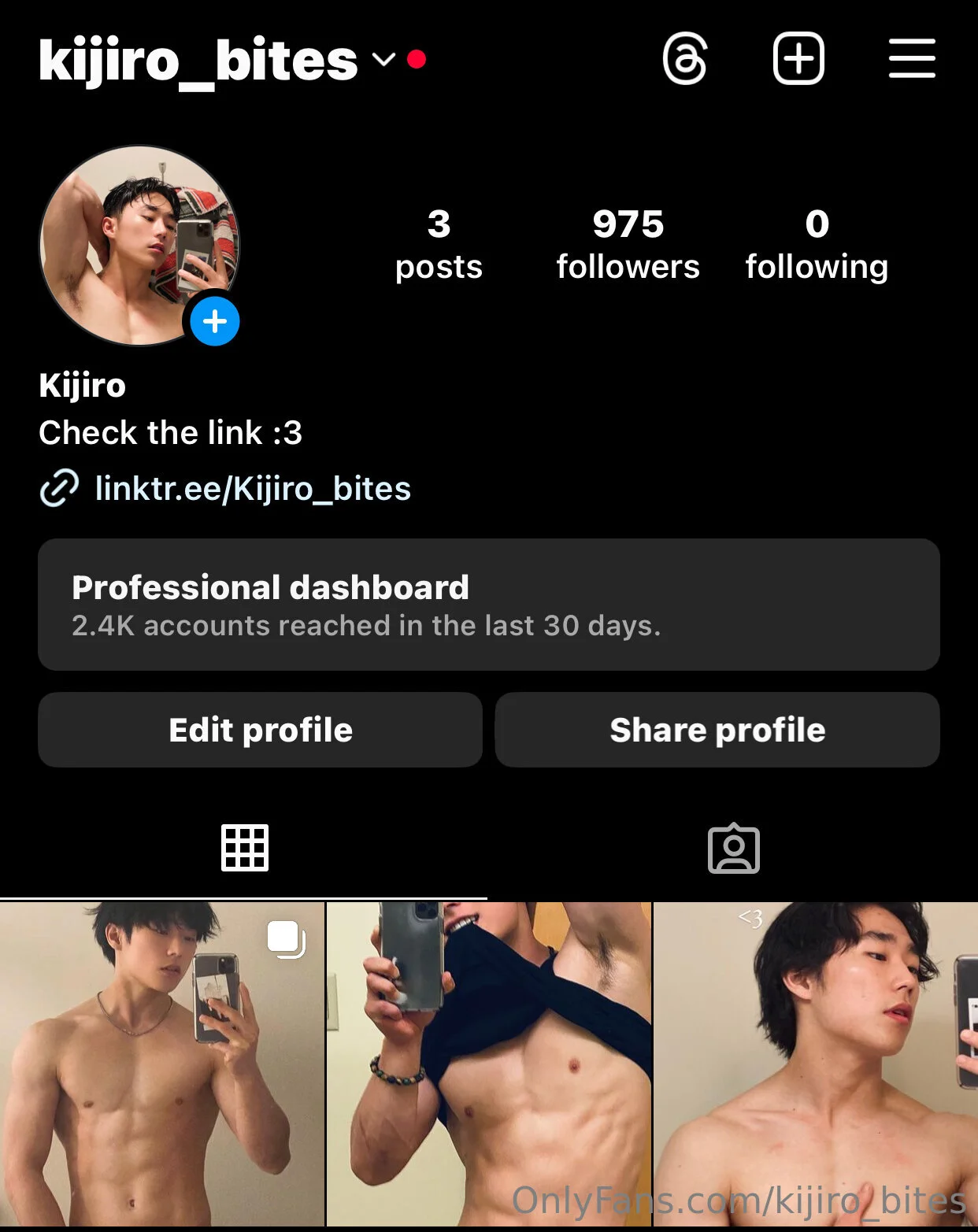The width and height of the screenshot is (978, 1232).
Task: Open the hamburger settings menu
Action: pyautogui.click(x=911, y=58)
